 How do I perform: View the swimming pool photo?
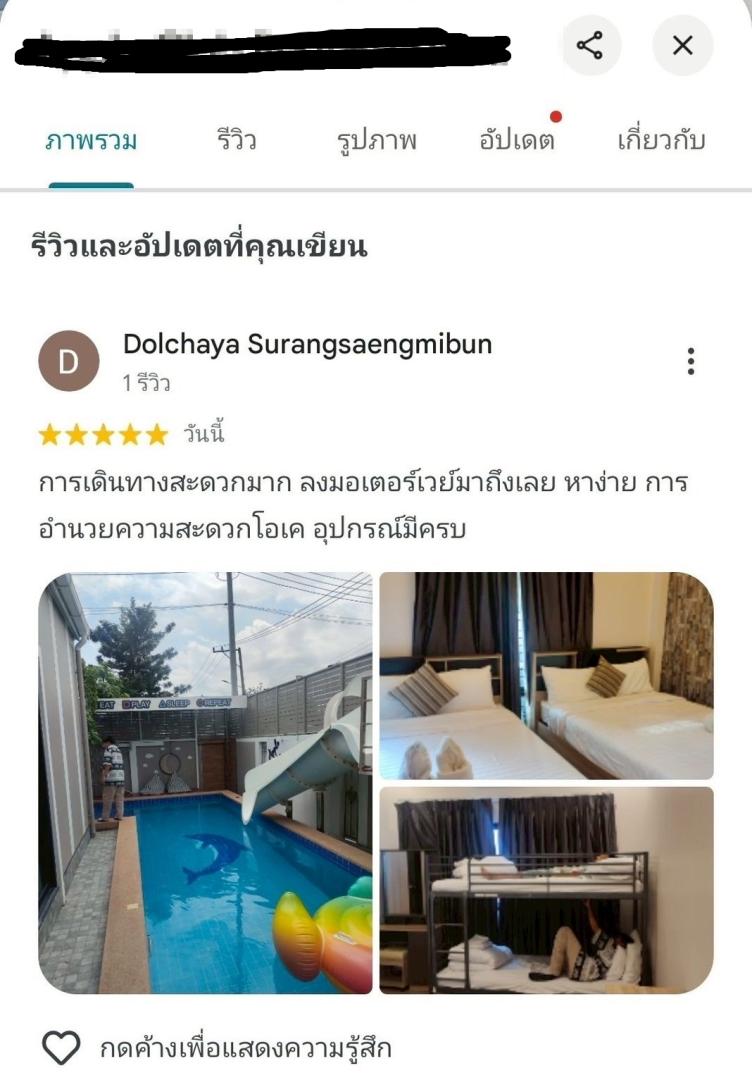(x=205, y=782)
